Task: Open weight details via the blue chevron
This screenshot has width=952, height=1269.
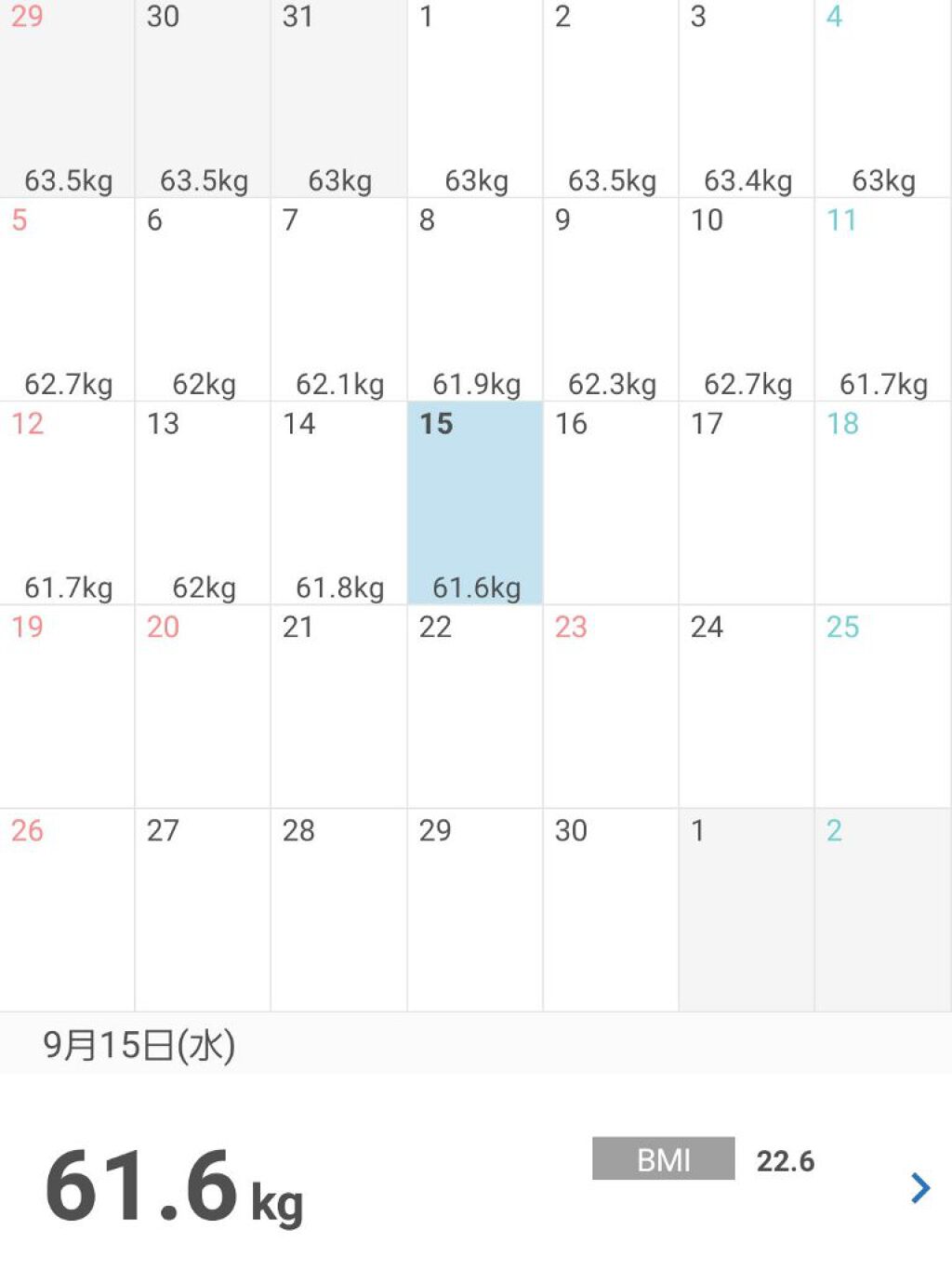Action: click(919, 1187)
